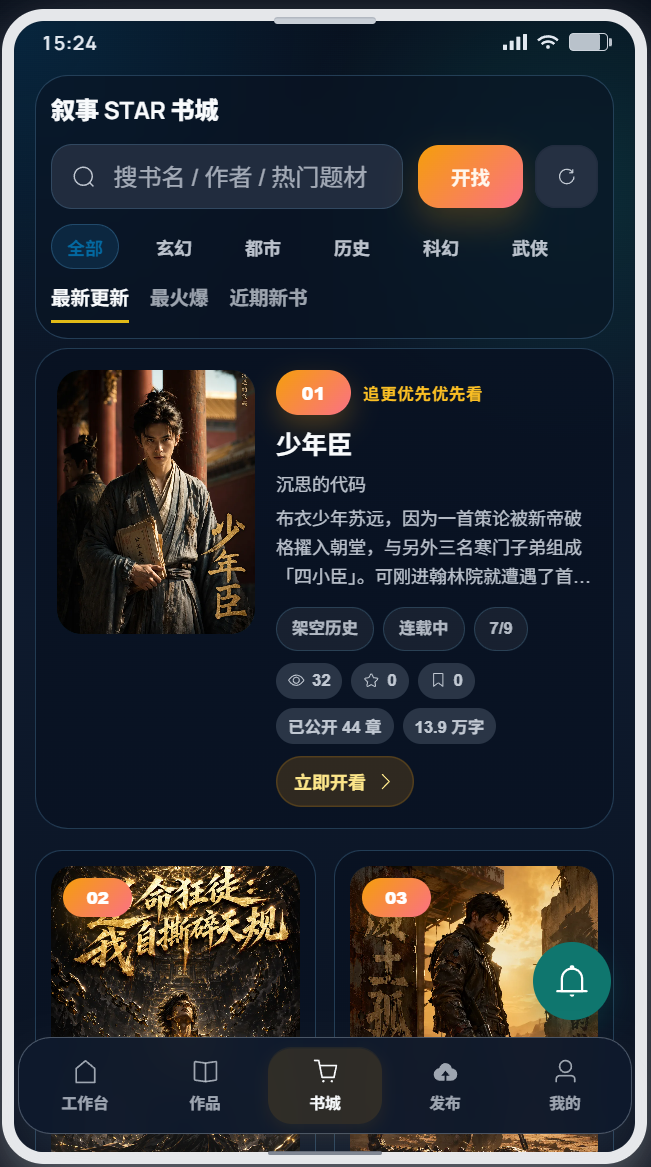651x1167 pixels.
Task: Open the floating notifications bell
Action: click(571, 981)
